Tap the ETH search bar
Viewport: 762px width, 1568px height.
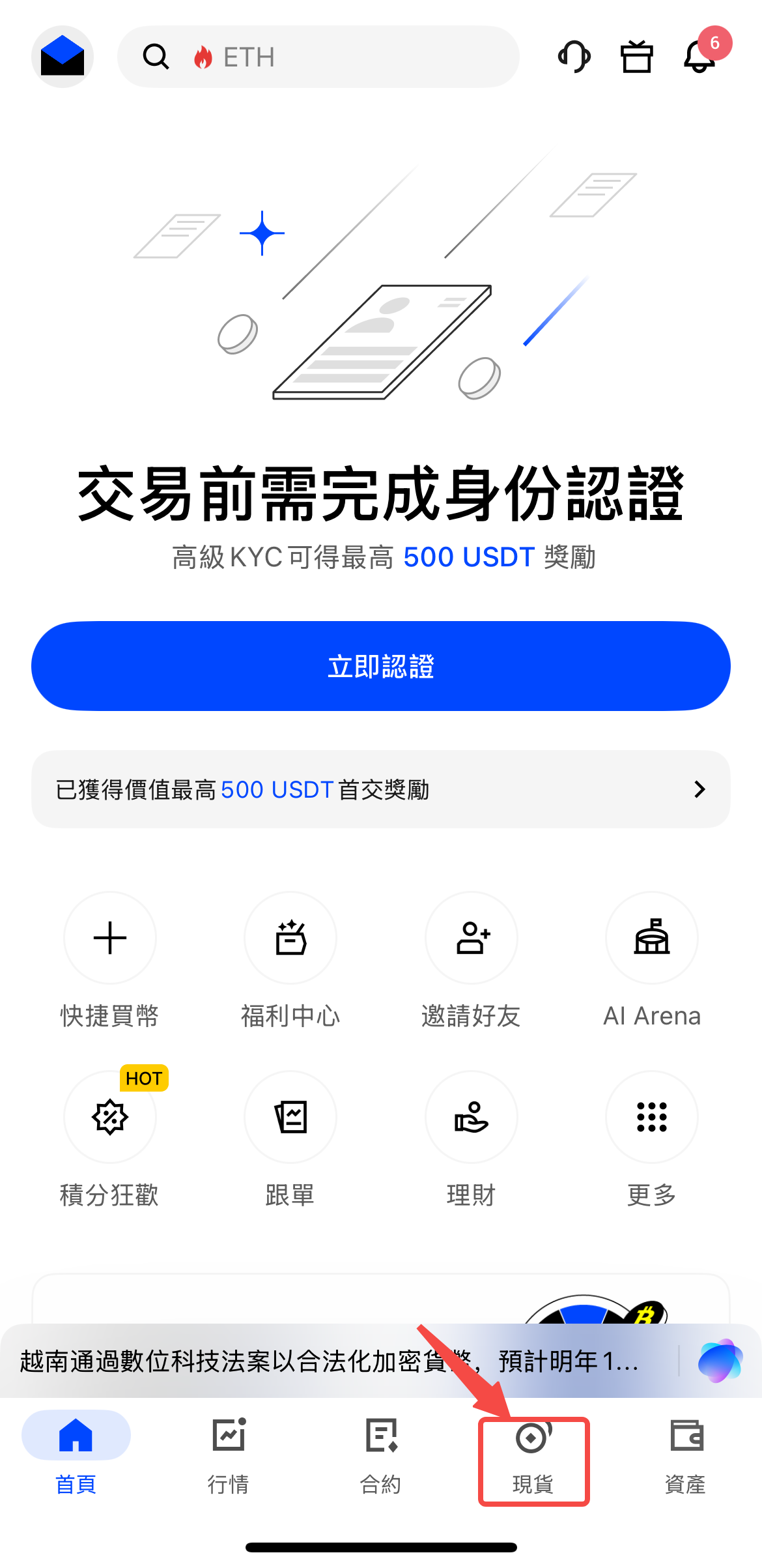pos(318,57)
